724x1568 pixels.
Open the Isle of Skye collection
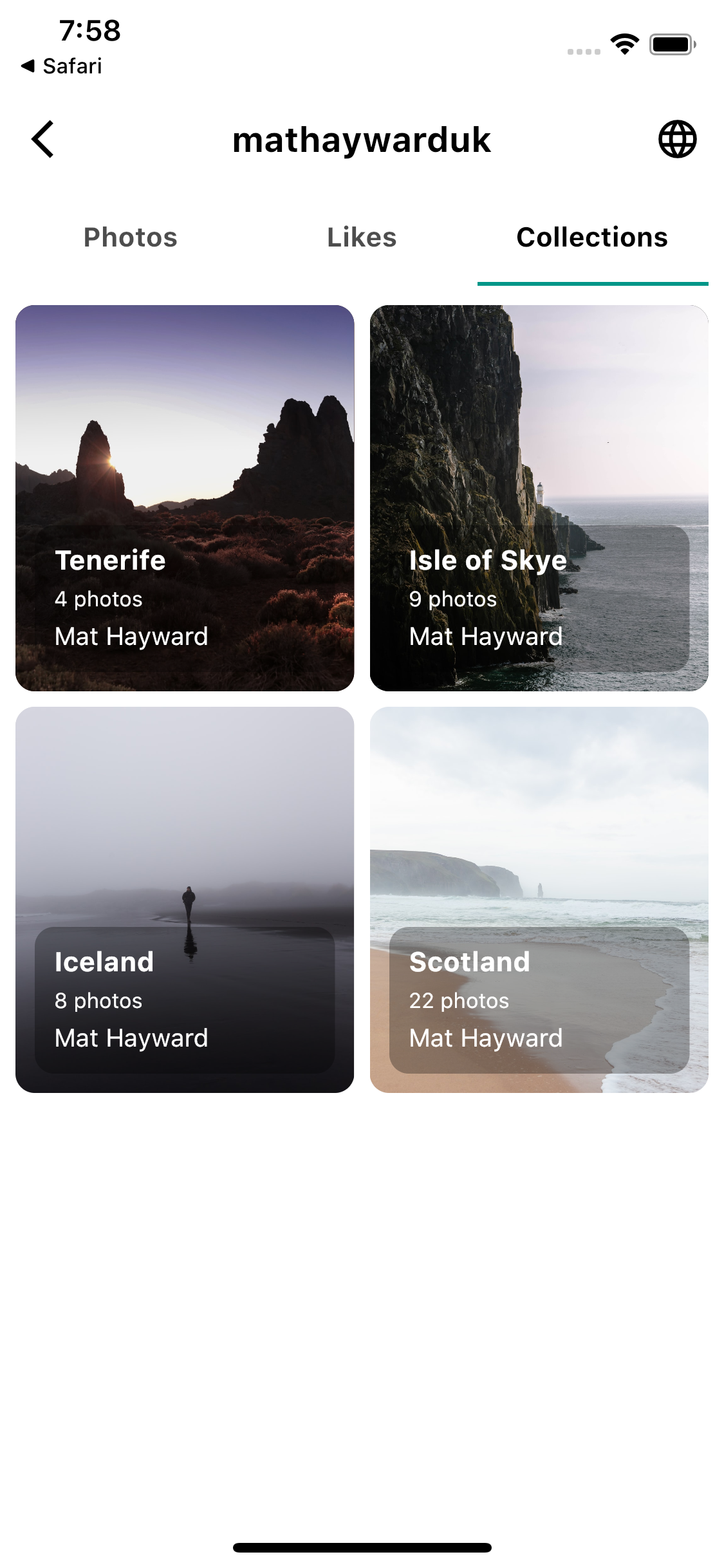[539, 498]
